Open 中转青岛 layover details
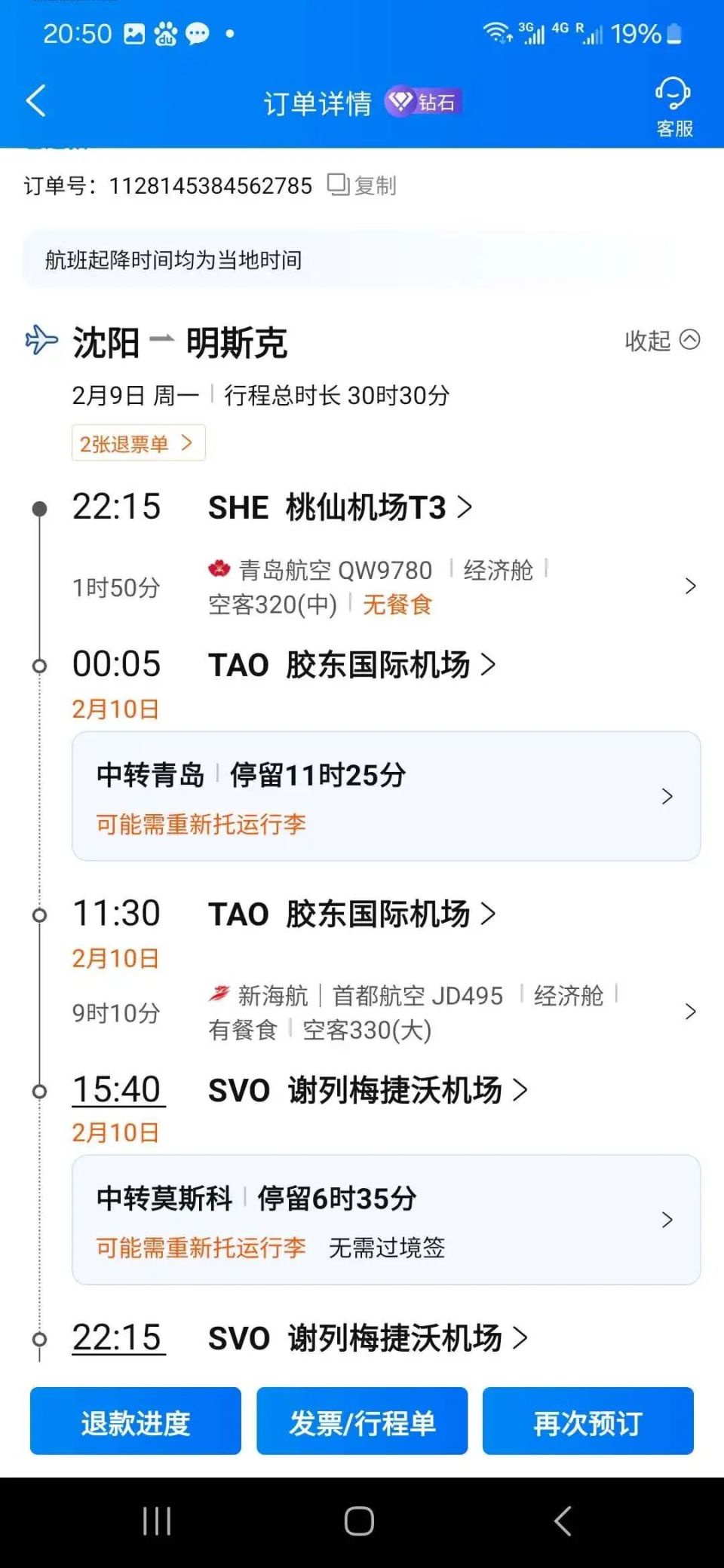This screenshot has width=724, height=1568. click(x=385, y=796)
